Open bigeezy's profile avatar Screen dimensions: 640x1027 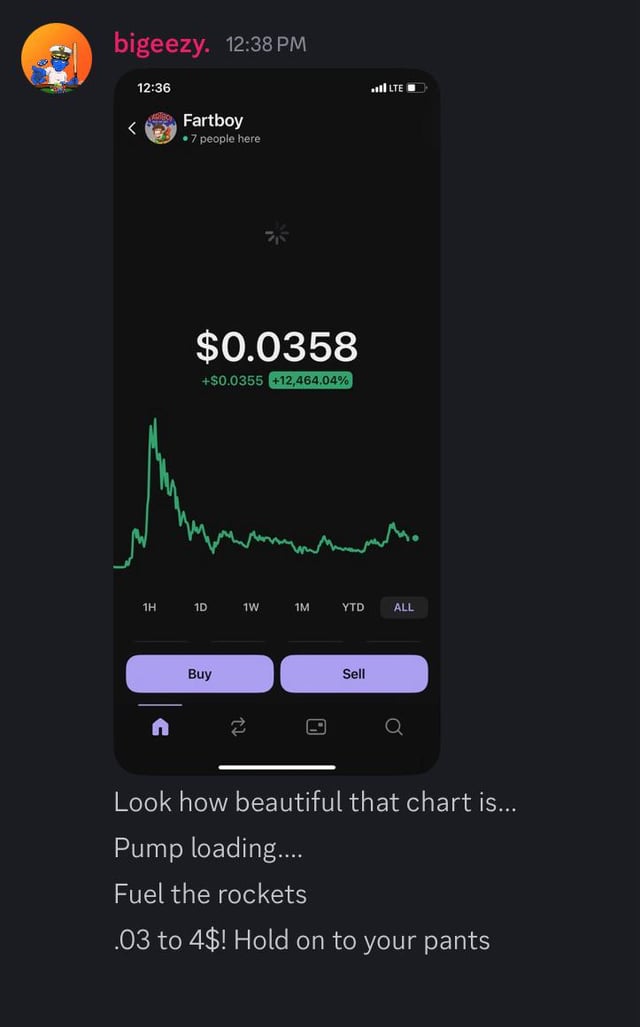coord(57,58)
